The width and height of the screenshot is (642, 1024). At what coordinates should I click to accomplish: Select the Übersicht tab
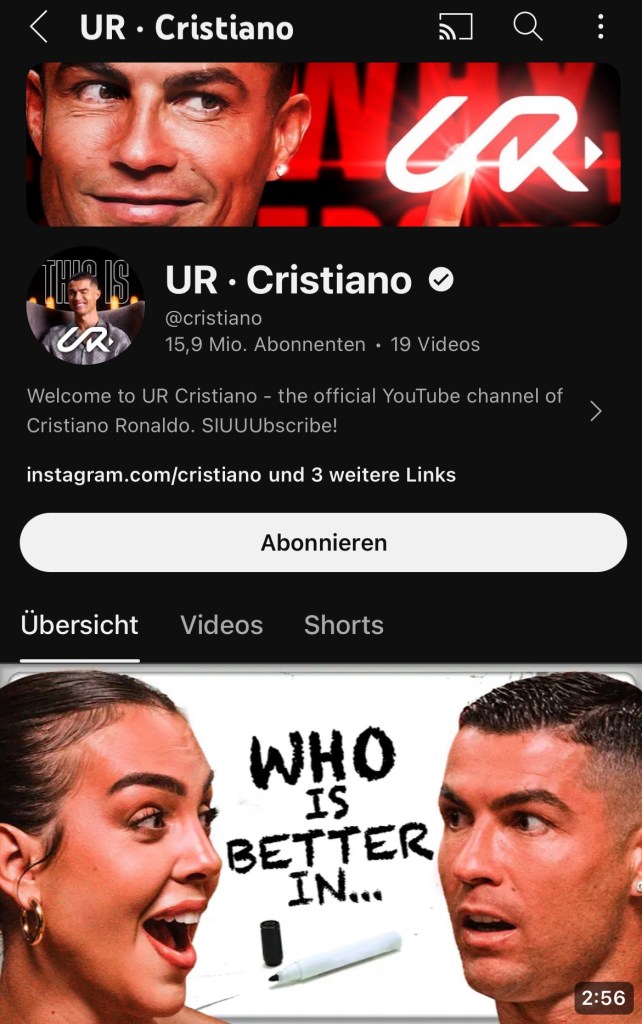(80, 625)
